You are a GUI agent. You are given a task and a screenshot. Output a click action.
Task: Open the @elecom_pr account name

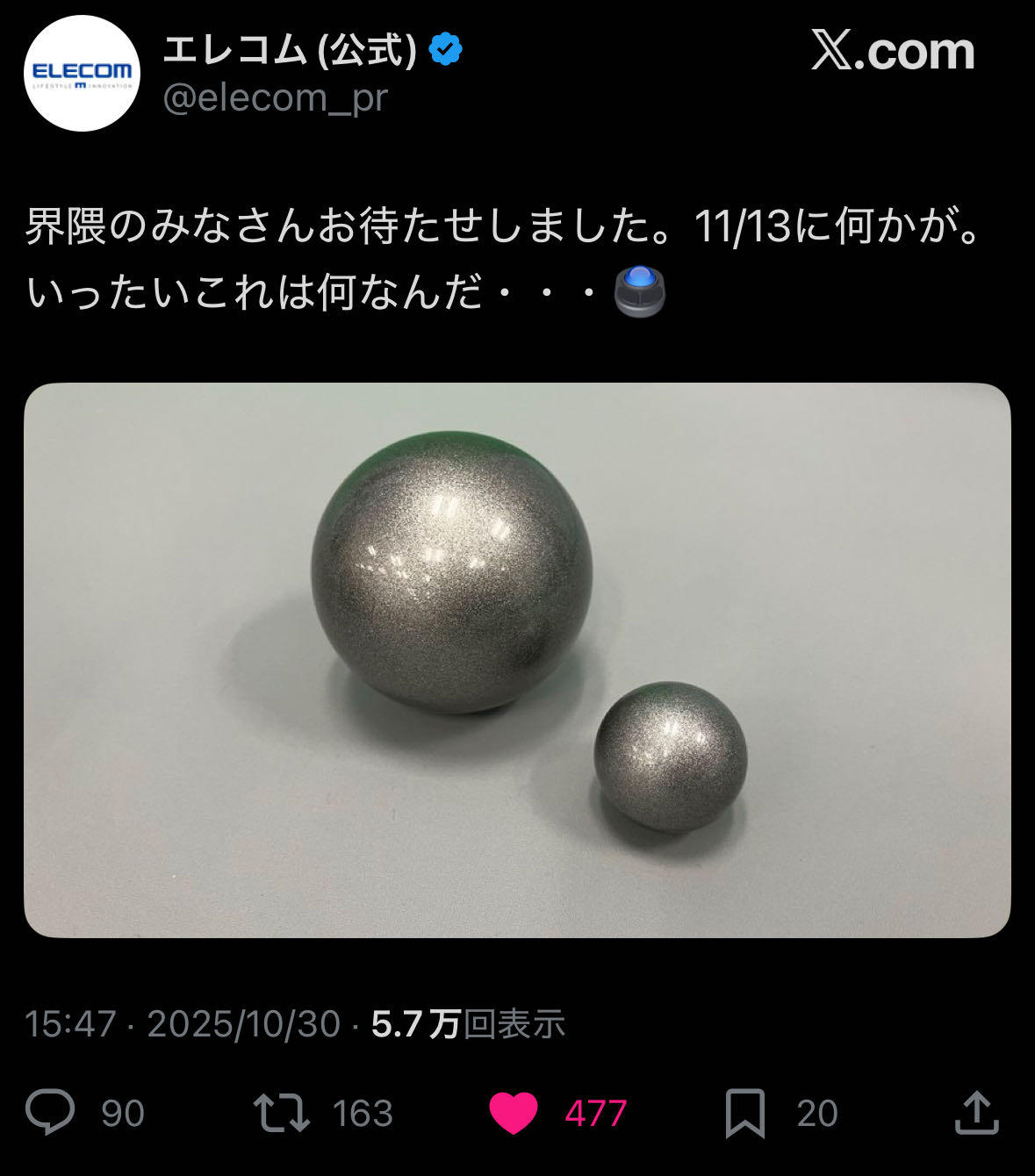pyautogui.click(x=275, y=97)
